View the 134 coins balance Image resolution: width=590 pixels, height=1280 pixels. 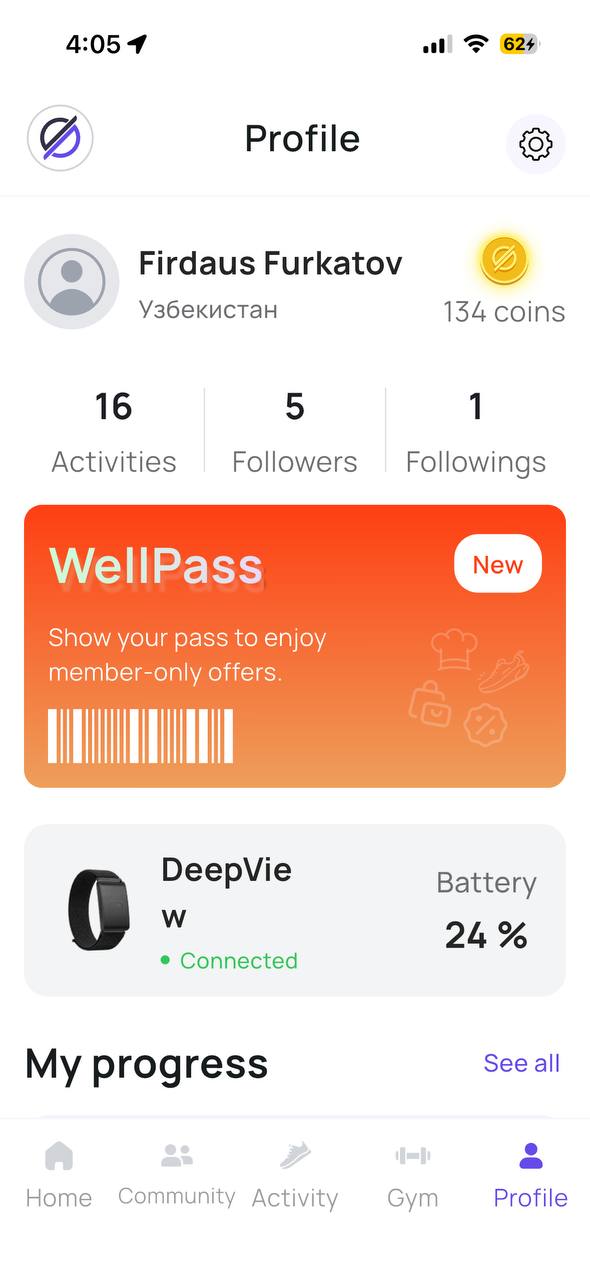pos(504,283)
